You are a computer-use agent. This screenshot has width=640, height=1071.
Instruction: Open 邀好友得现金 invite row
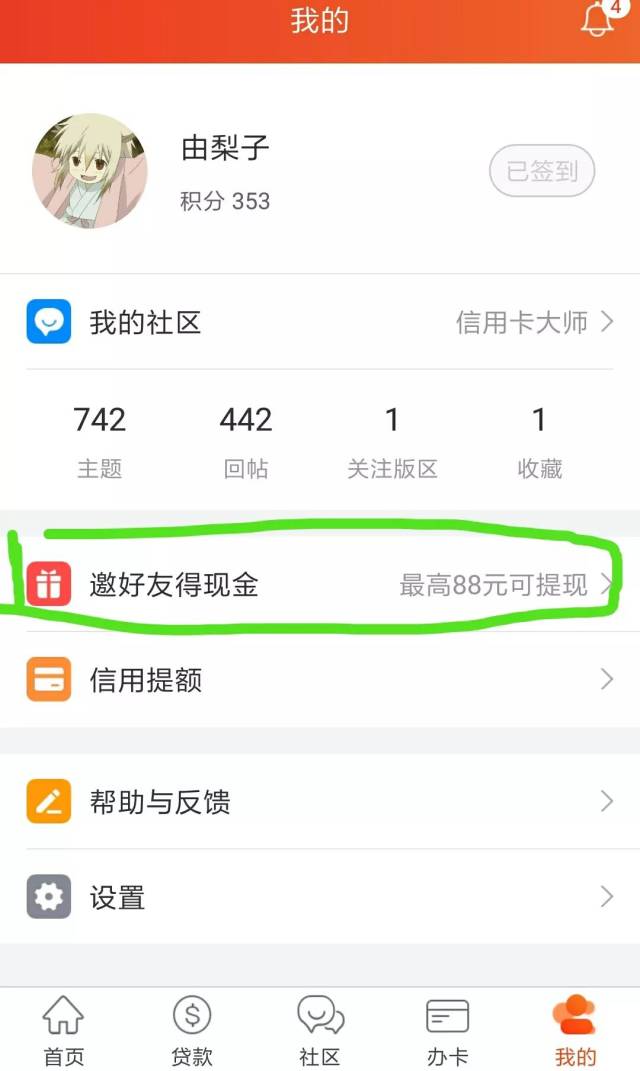320,585
